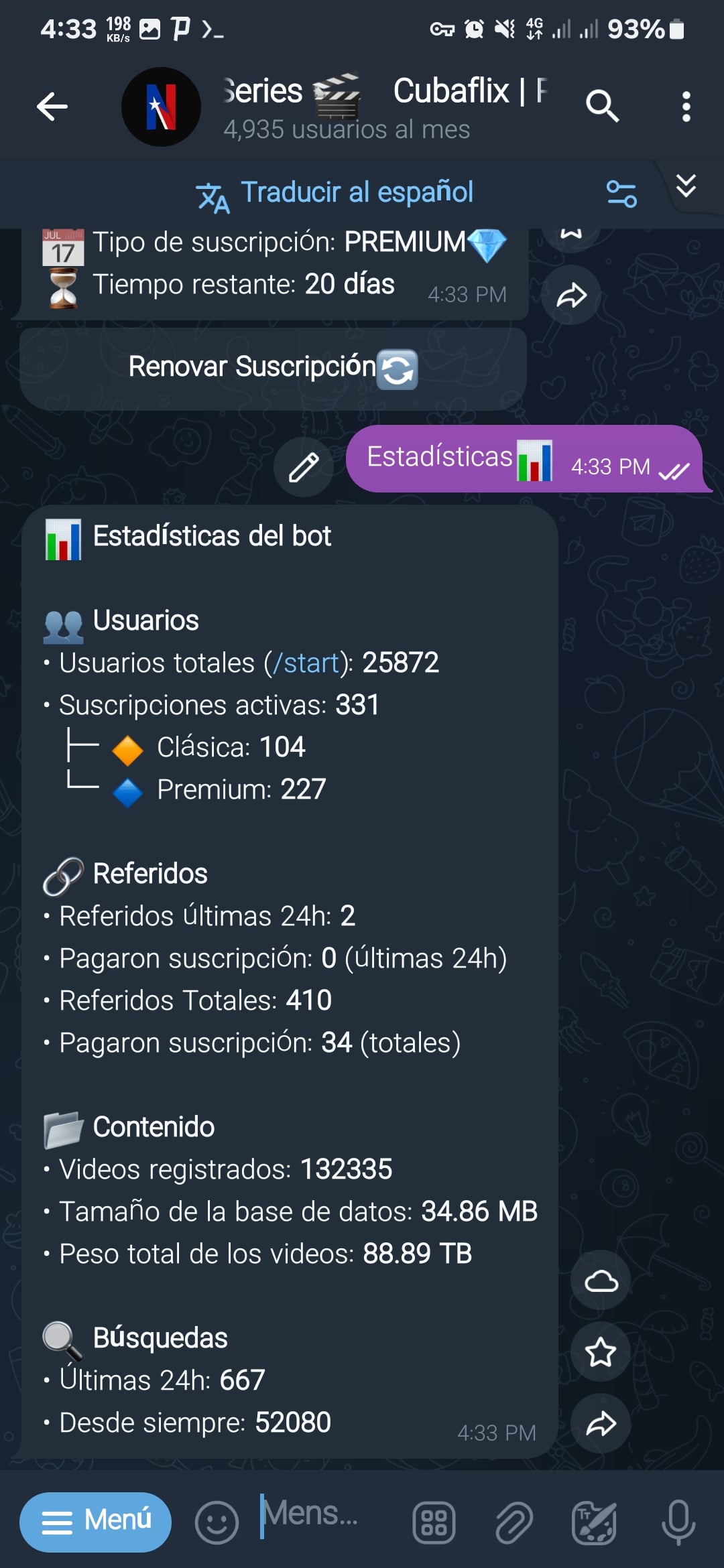This screenshot has width=724, height=1568.
Task: Forward the Estadísticas del bot message
Action: click(601, 1423)
